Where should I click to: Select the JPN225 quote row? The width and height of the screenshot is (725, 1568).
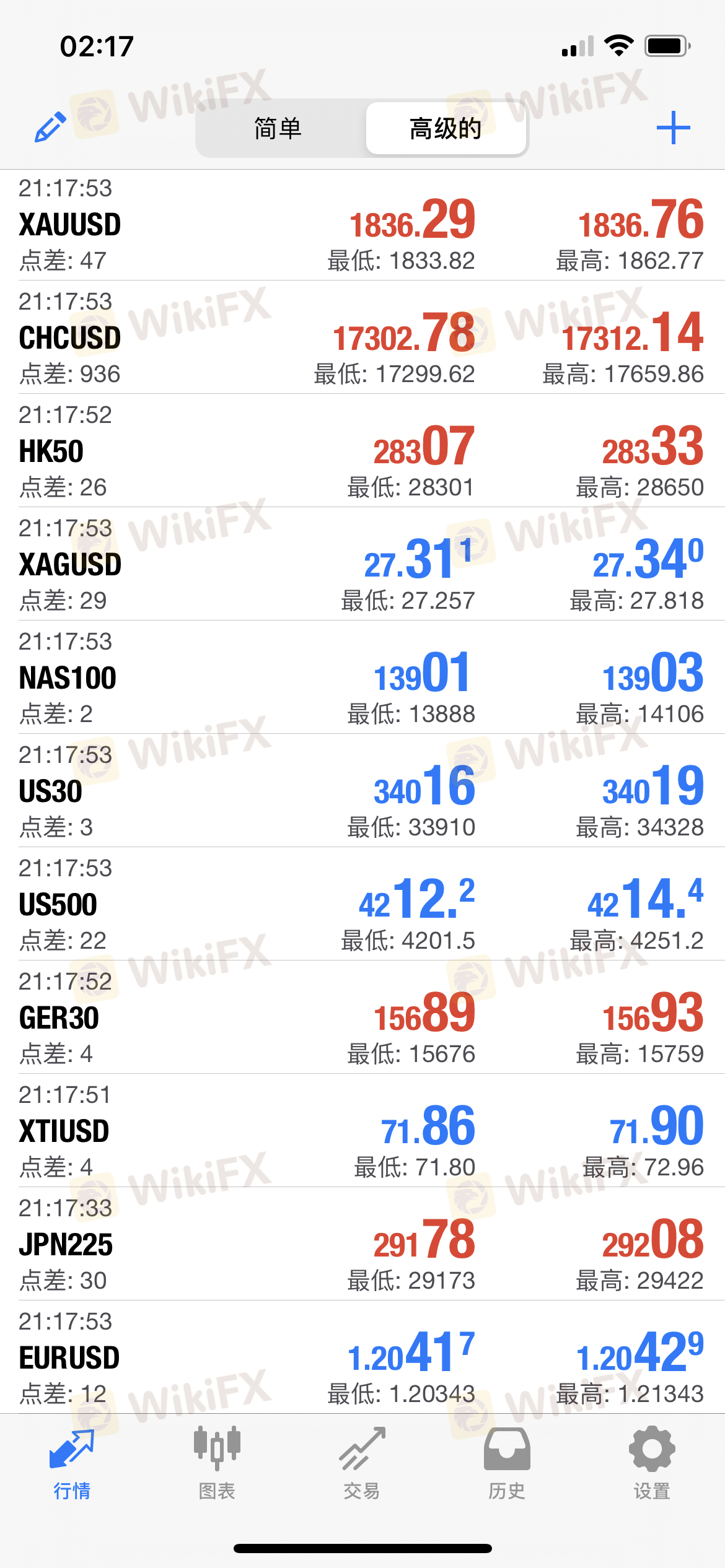362,1244
